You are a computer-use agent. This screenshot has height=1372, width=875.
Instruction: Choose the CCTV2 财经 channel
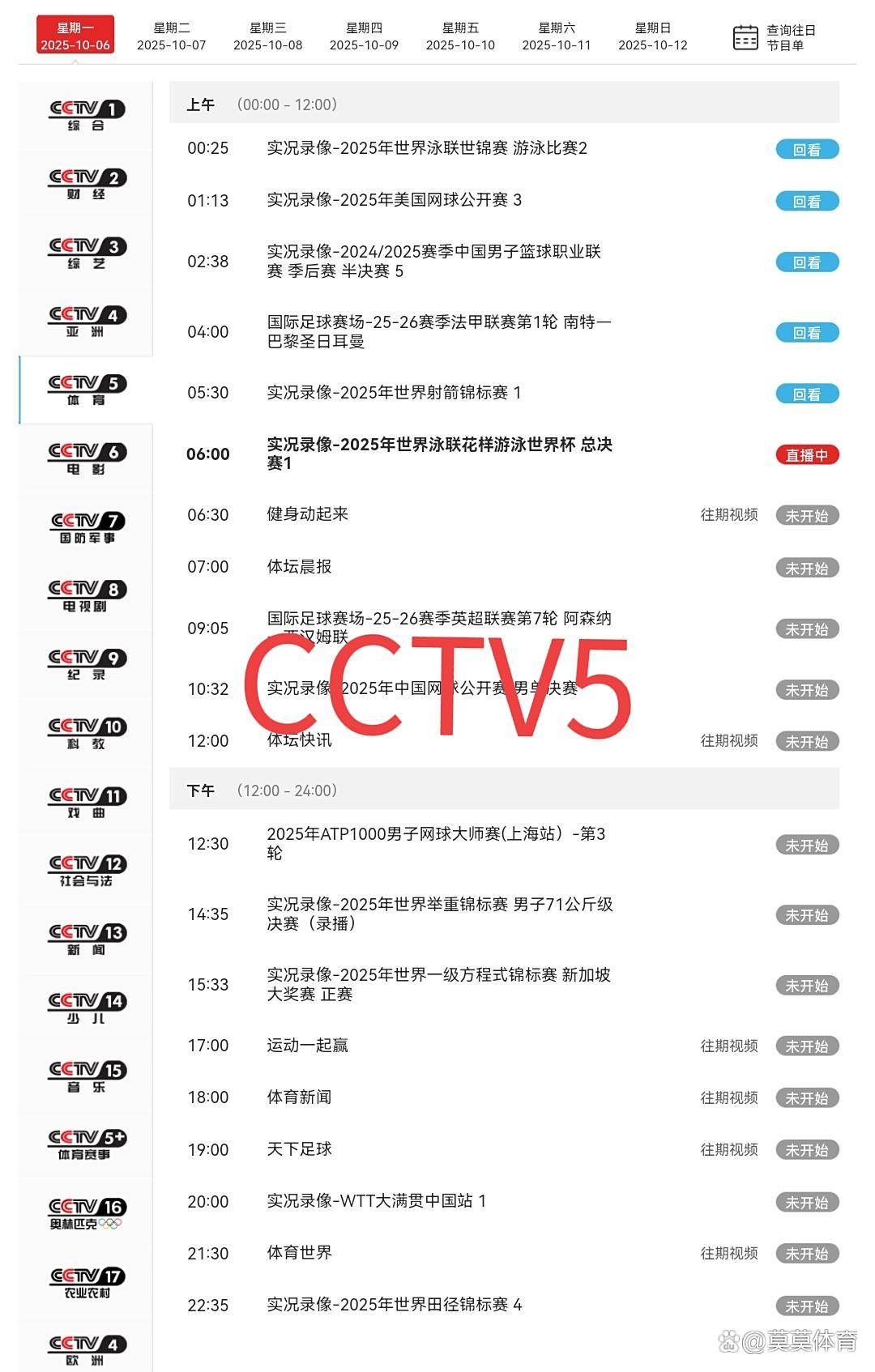[86, 184]
